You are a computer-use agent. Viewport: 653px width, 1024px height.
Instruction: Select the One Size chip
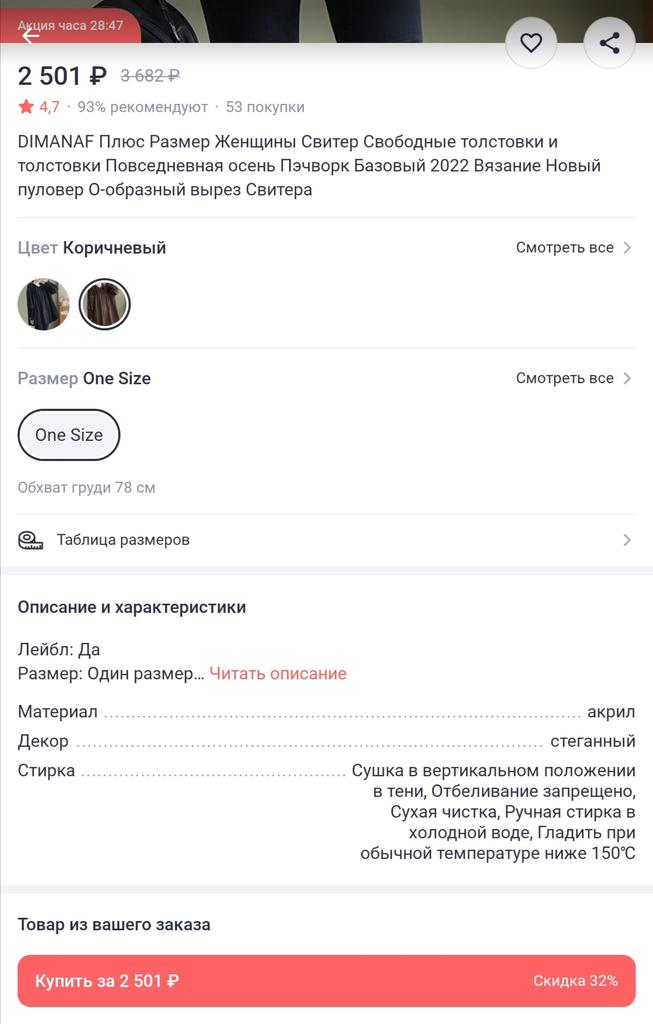(x=69, y=435)
